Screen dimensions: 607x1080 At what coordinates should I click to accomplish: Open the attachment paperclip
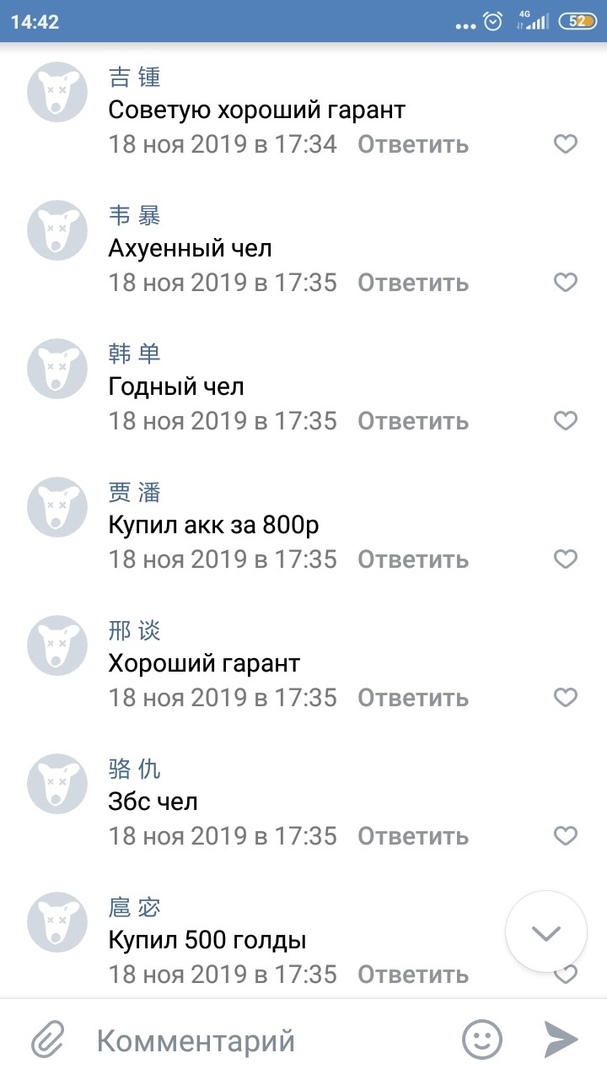tap(47, 1040)
